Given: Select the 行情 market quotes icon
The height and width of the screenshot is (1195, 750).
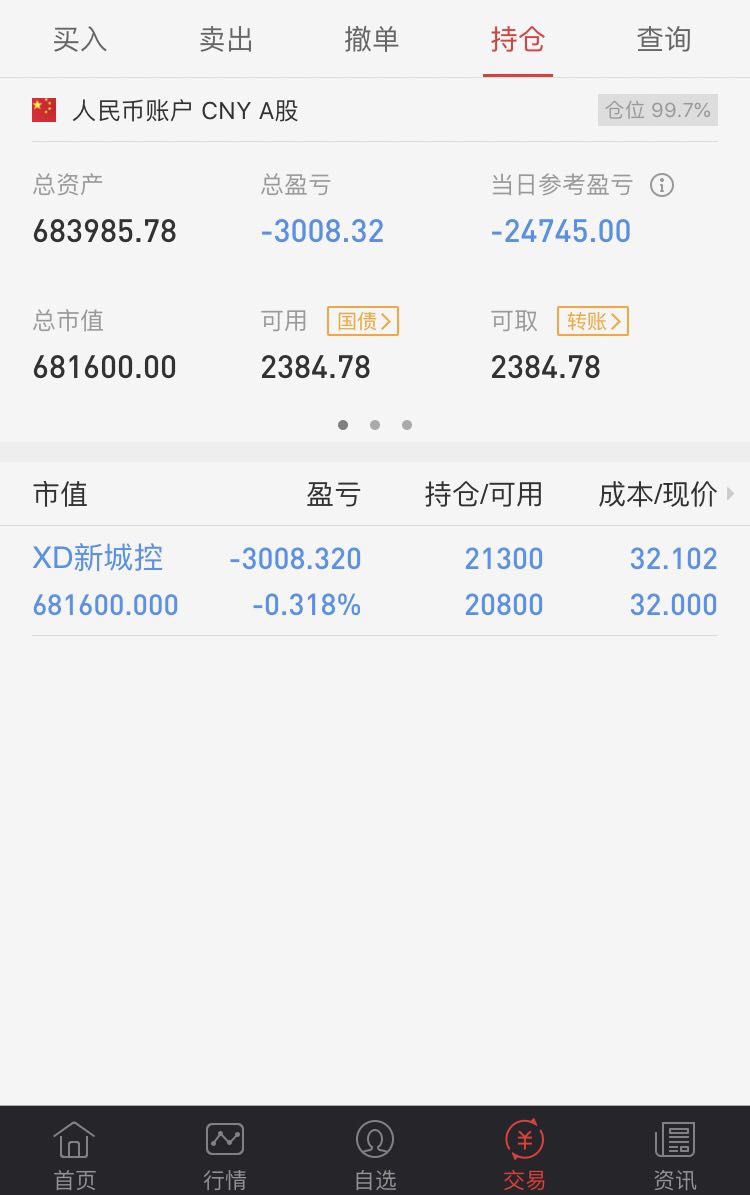Looking at the screenshot, I should [x=224, y=1150].
